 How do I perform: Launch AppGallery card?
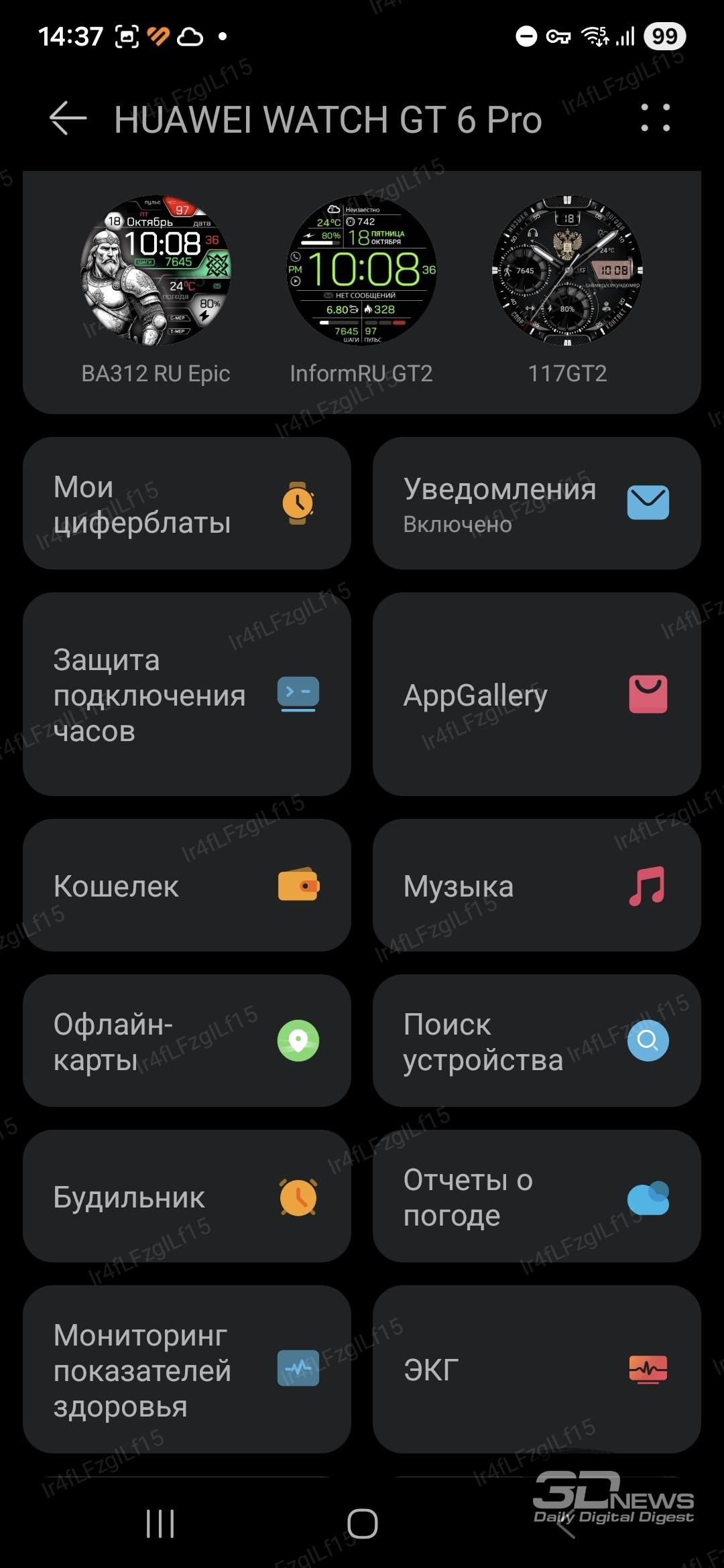pyautogui.click(x=537, y=694)
